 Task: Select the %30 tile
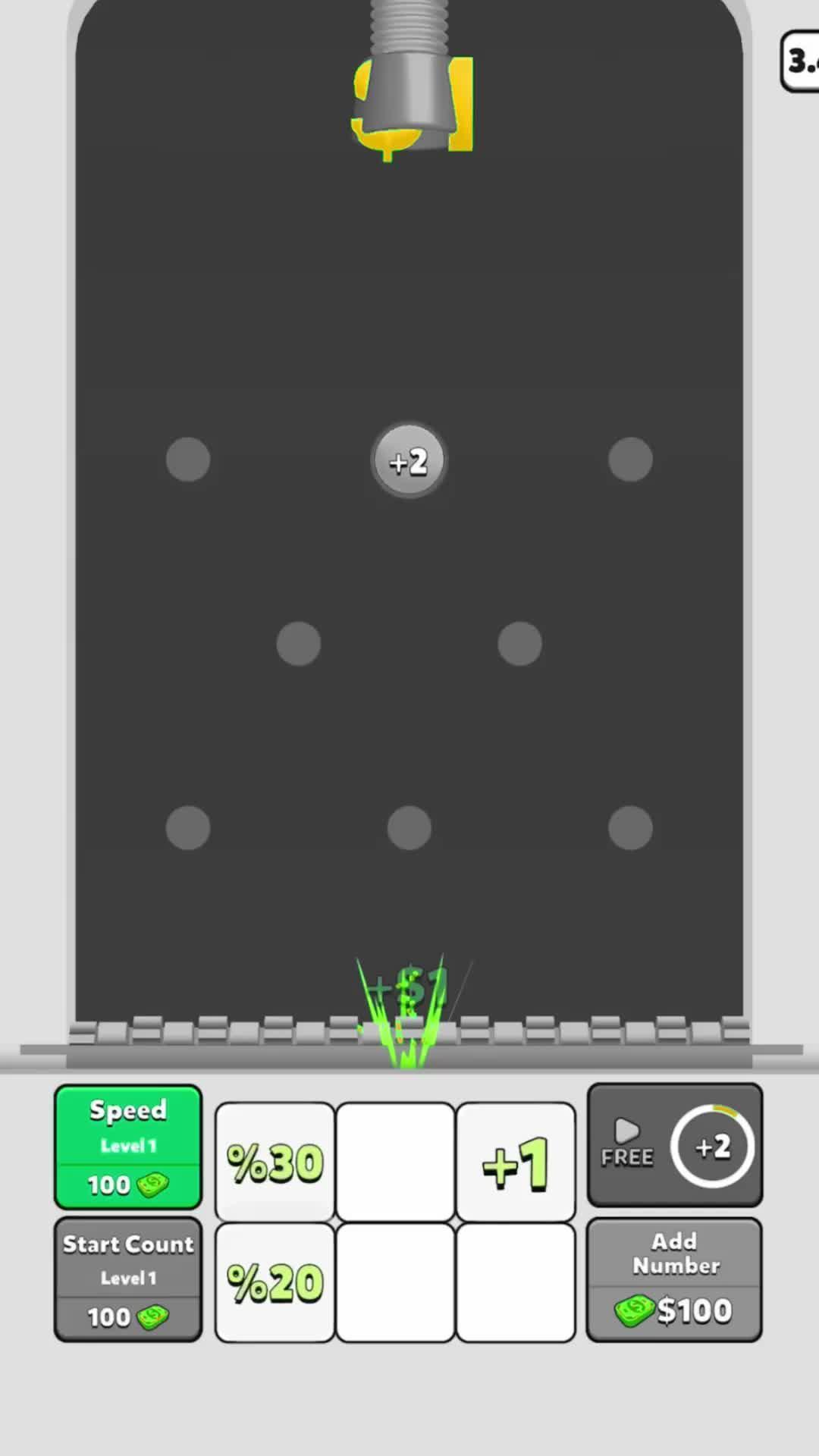click(275, 1162)
